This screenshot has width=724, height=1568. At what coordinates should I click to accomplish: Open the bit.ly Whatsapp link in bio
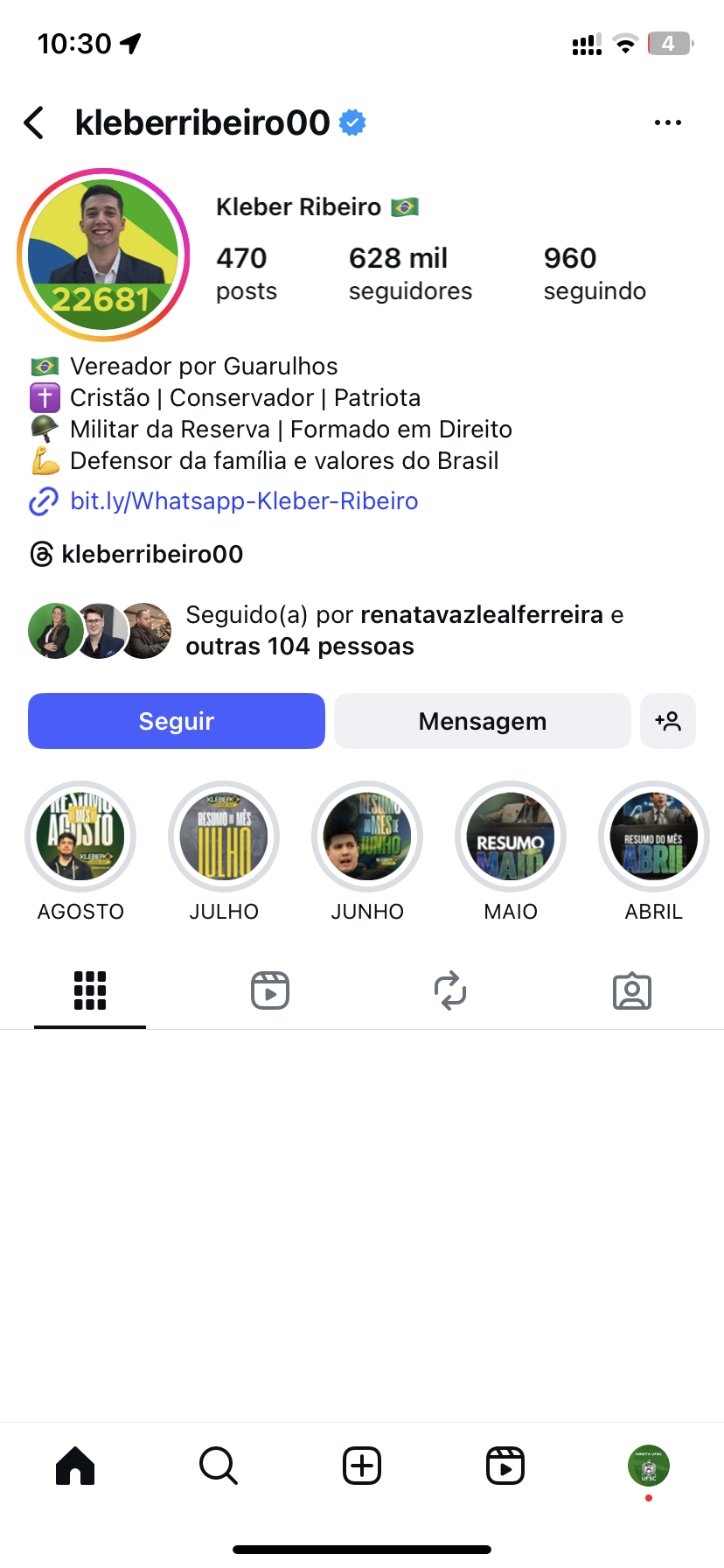pos(243,501)
